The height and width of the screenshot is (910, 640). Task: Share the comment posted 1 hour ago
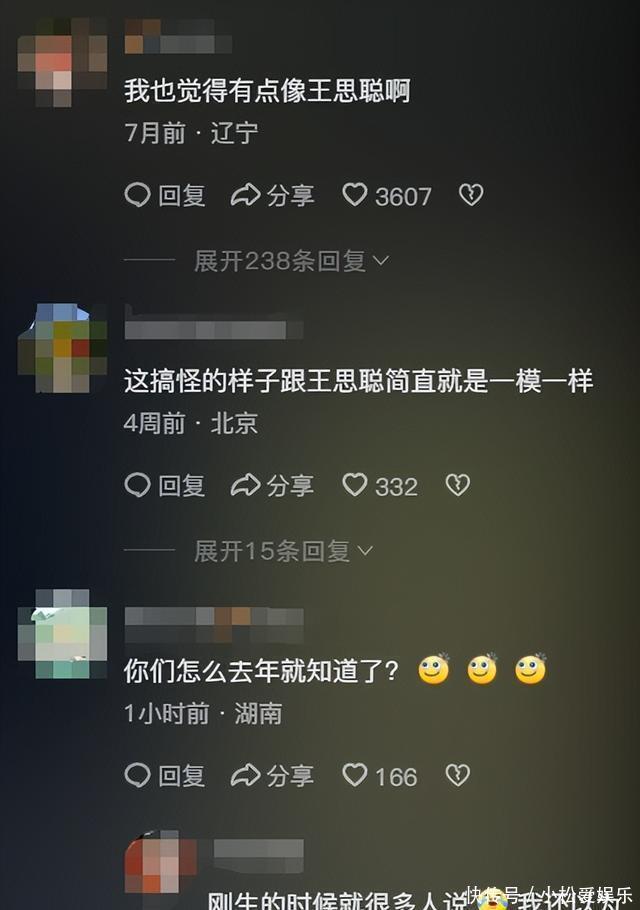272,775
